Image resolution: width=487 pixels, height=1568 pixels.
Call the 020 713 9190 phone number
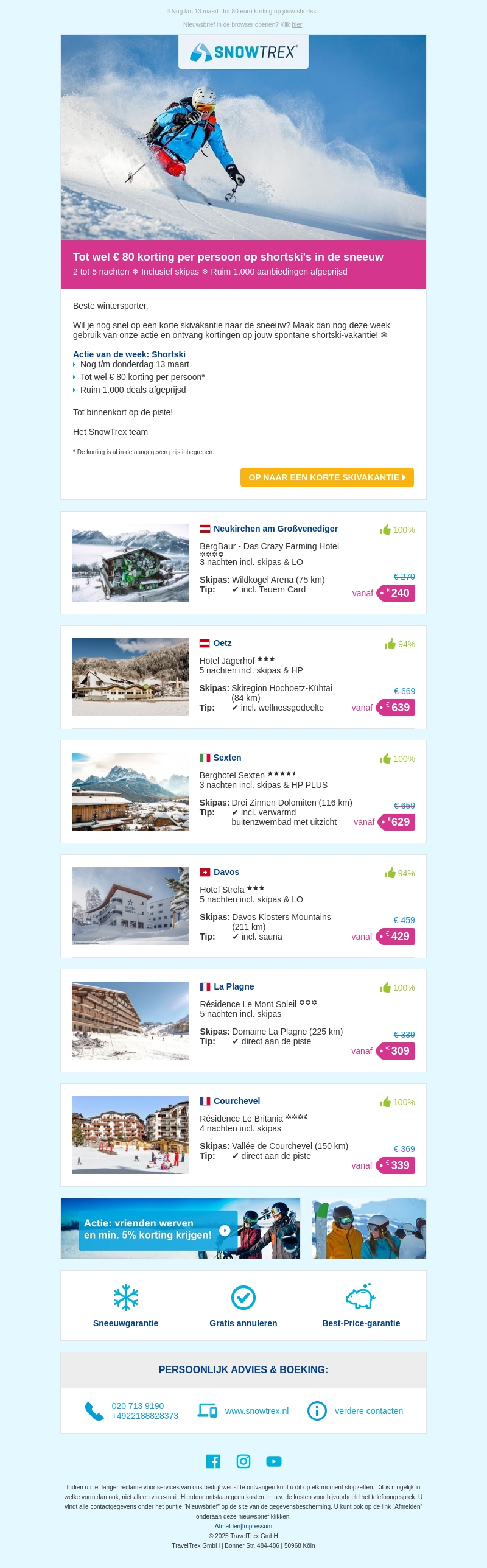(138, 1406)
